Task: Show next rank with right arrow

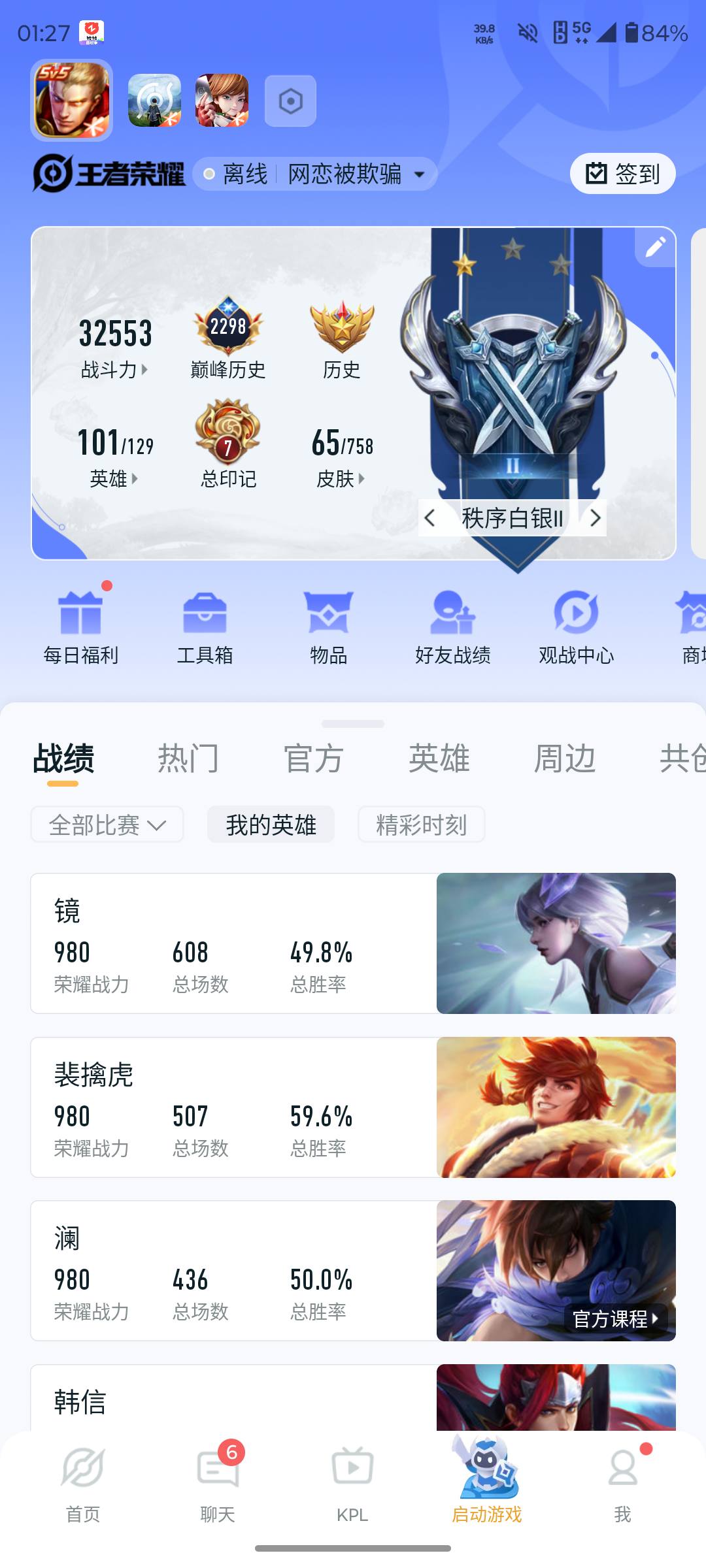Action: (x=596, y=517)
